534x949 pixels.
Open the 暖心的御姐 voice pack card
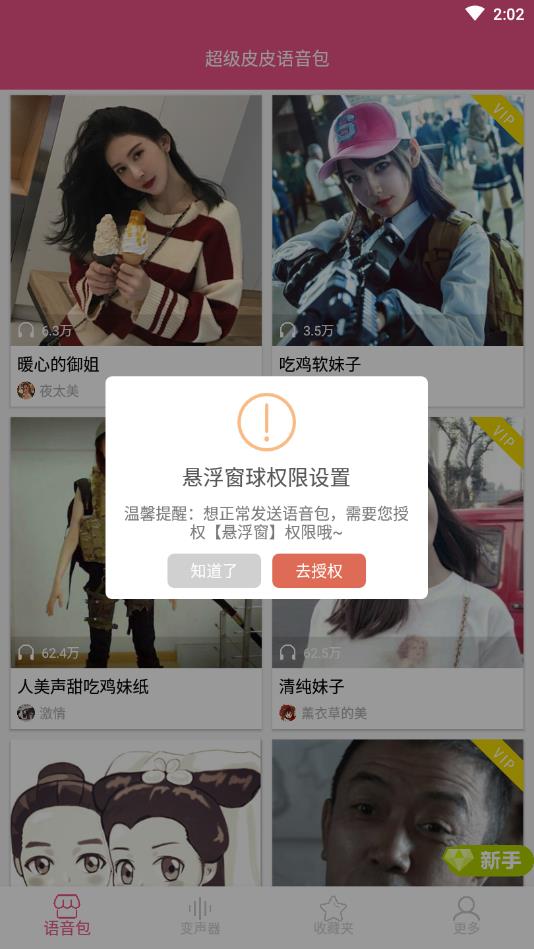[136, 251]
